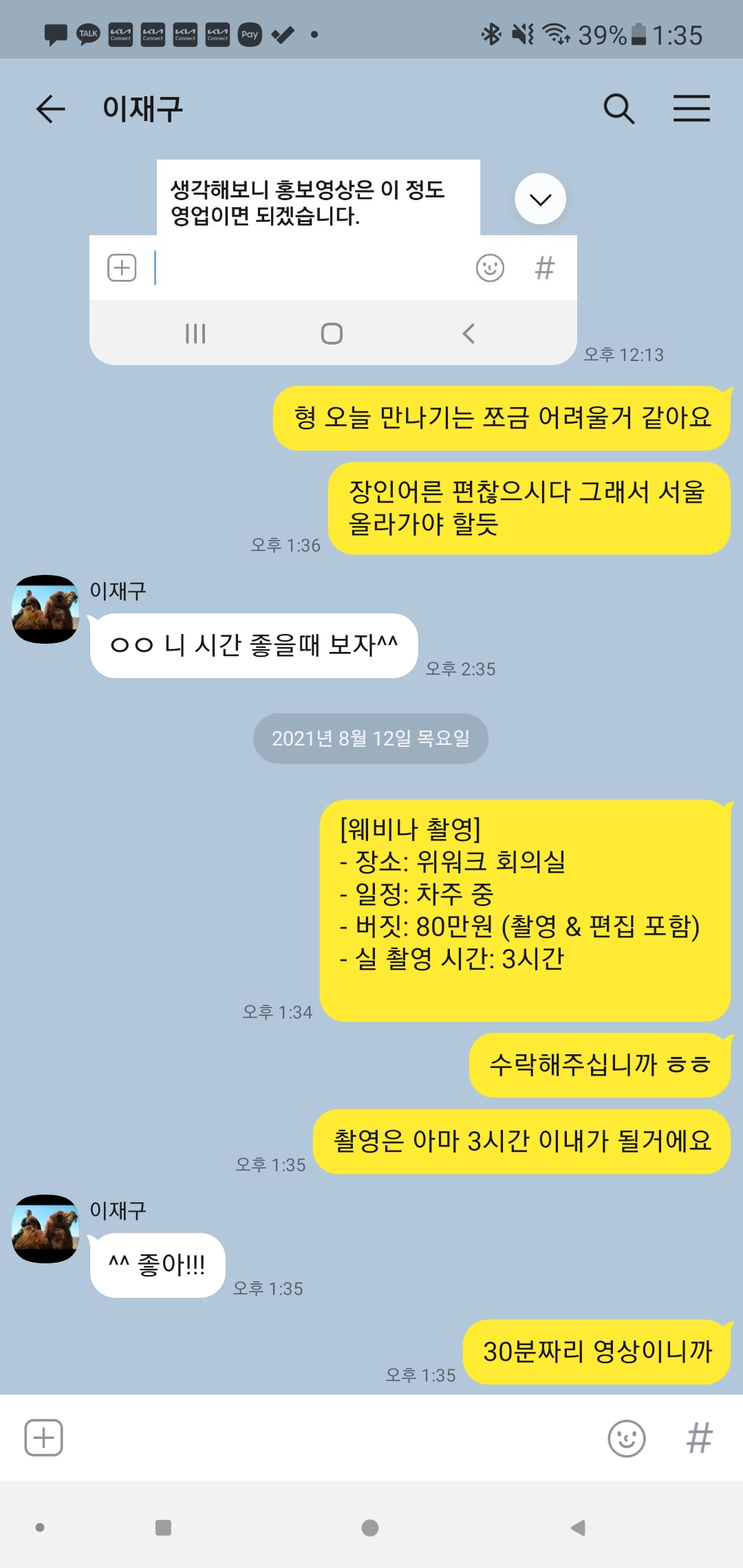Open the emoticon picker

626,1438
